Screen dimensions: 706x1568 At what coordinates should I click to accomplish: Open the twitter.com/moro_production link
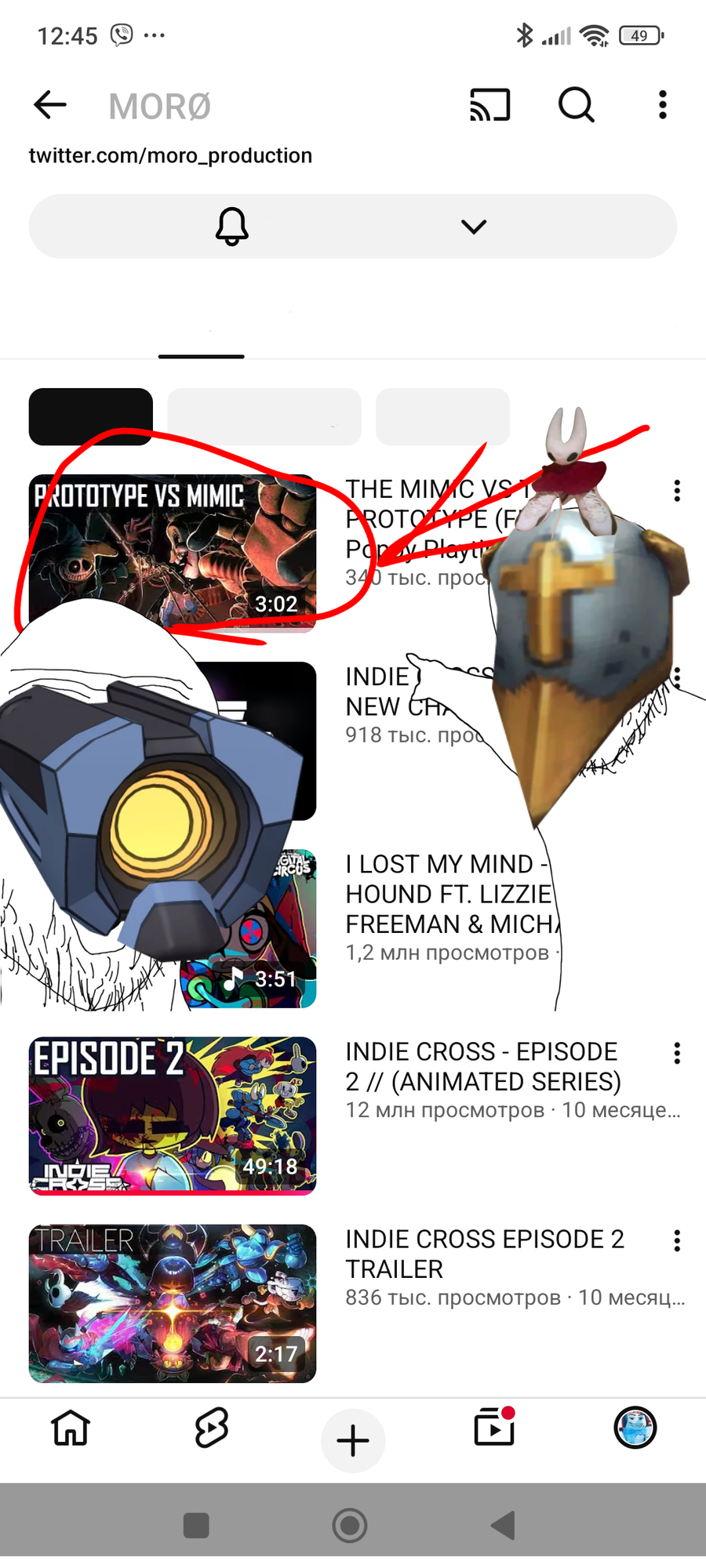point(170,155)
